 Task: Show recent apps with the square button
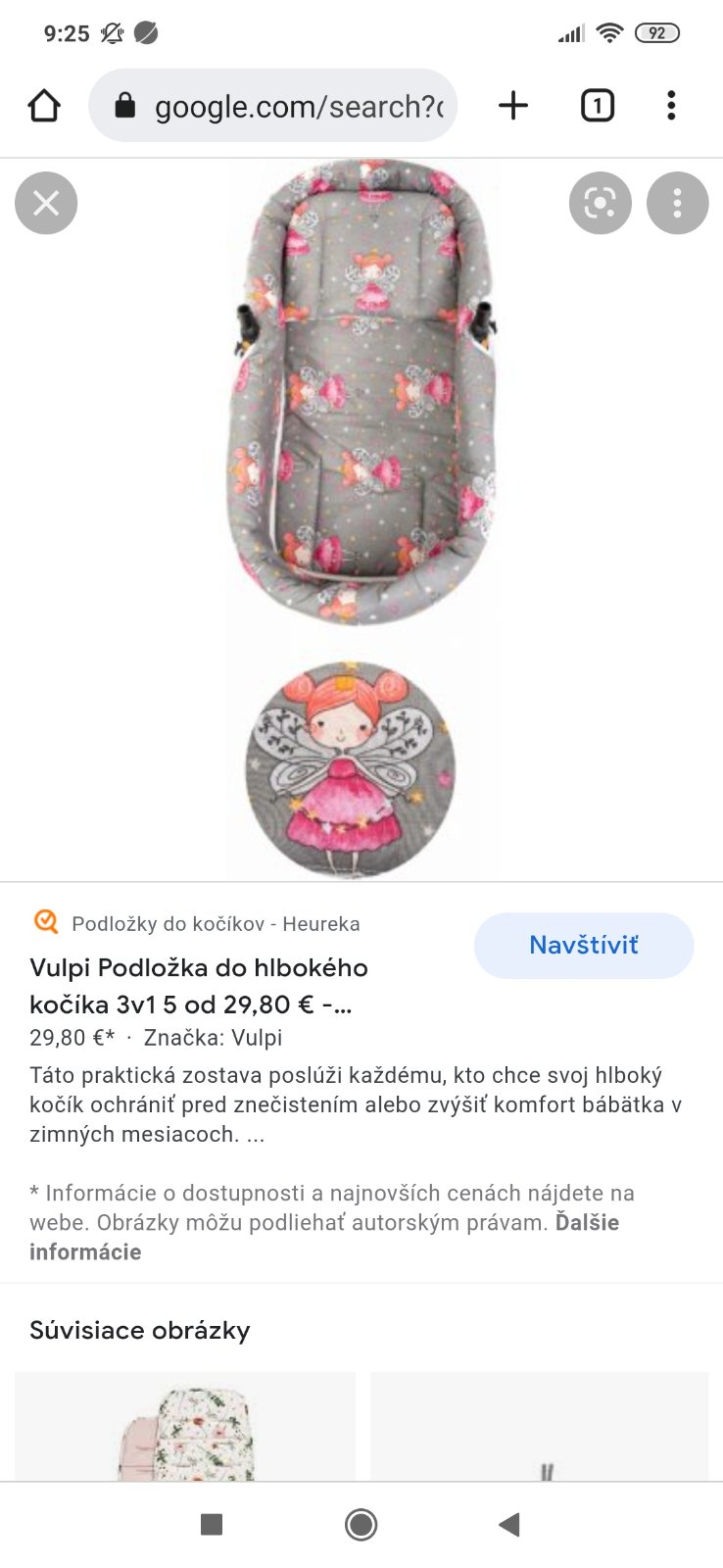tap(212, 1524)
